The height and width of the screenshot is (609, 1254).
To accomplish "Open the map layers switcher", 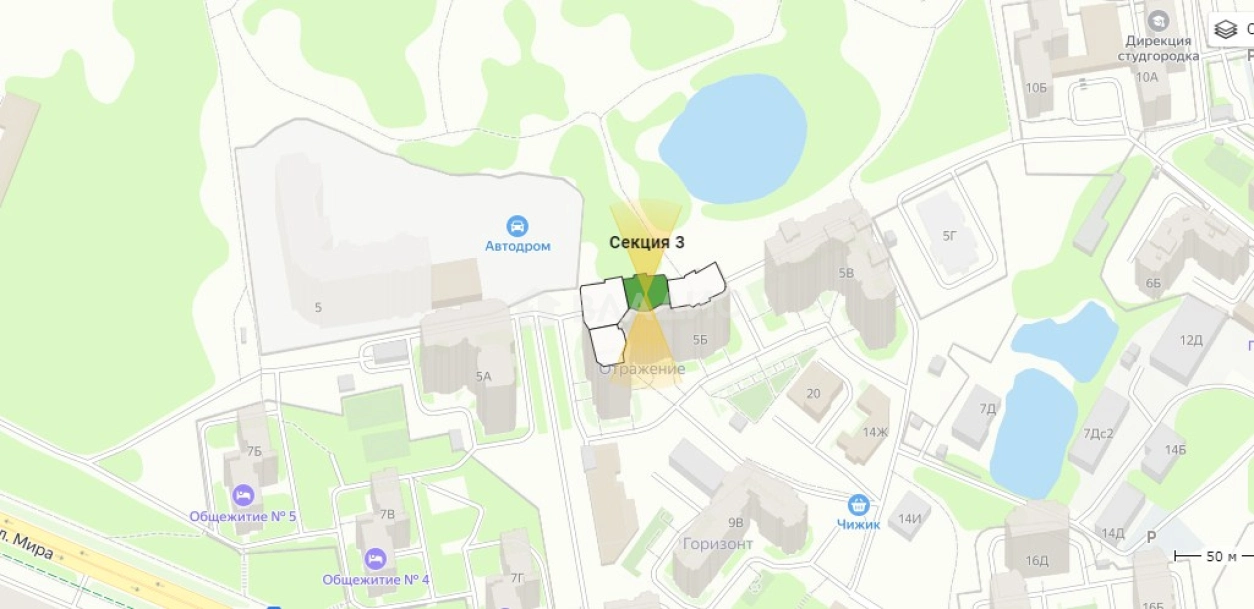I will tap(1227, 30).
